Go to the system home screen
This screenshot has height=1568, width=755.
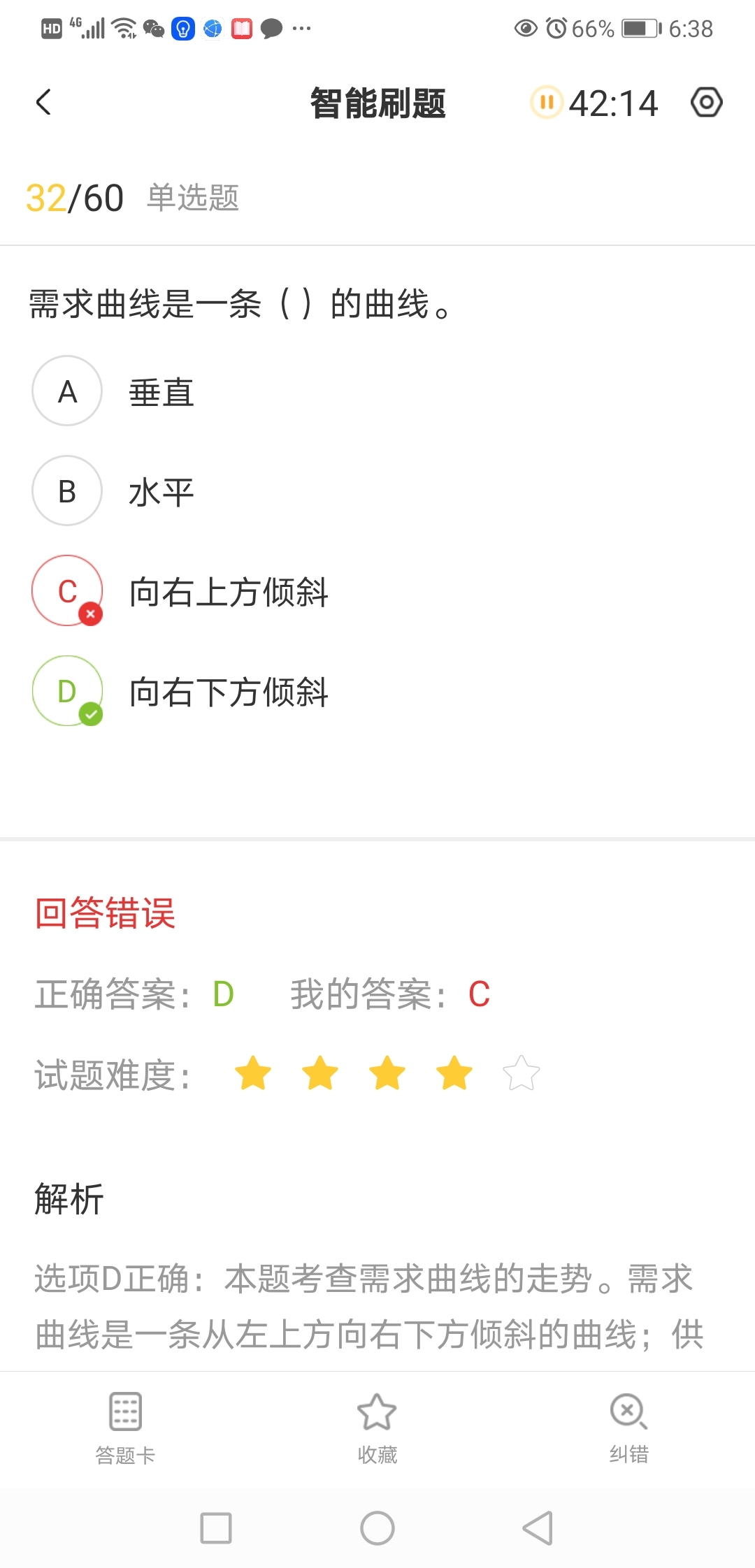point(377,1528)
